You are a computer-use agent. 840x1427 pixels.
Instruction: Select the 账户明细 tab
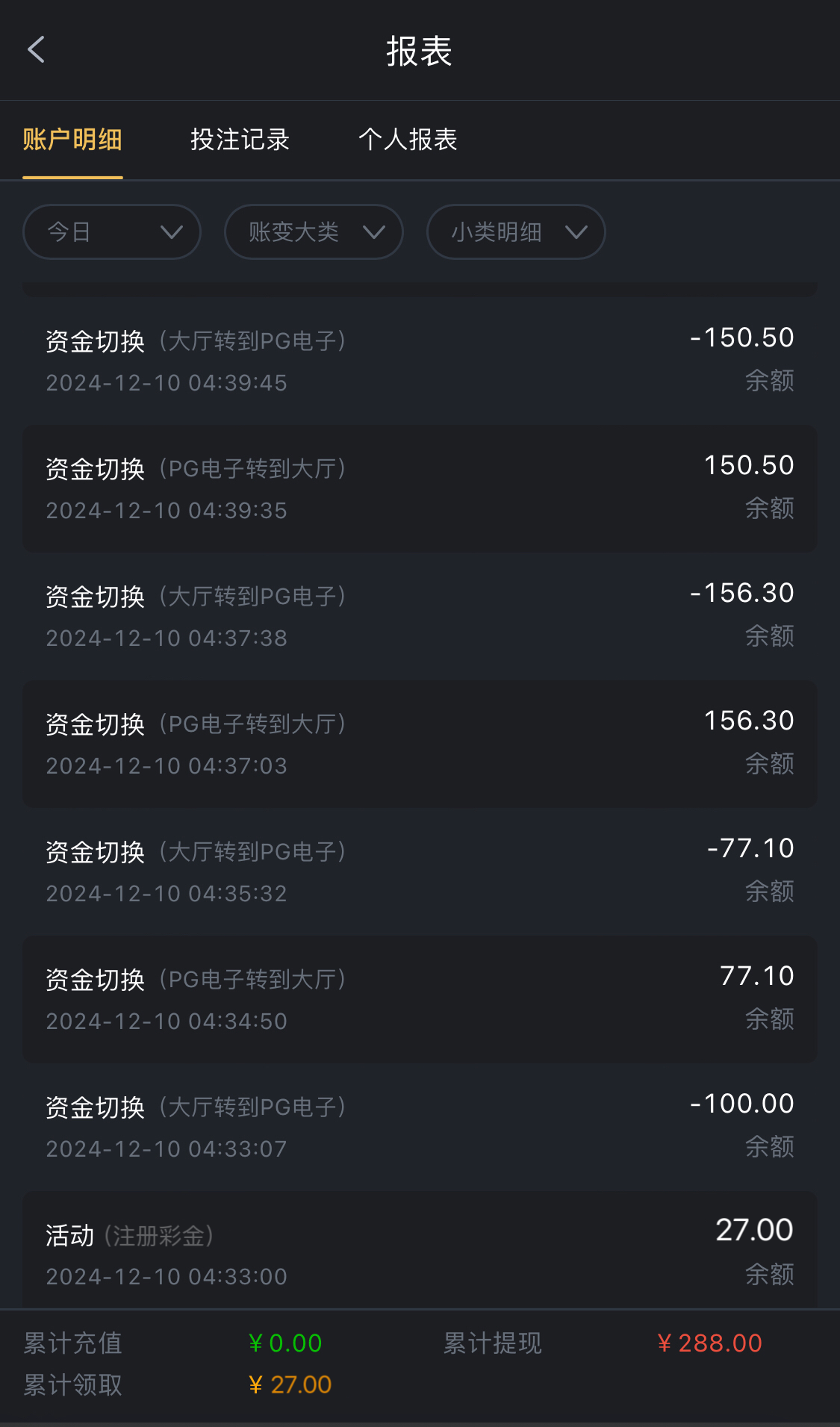(x=72, y=140)
